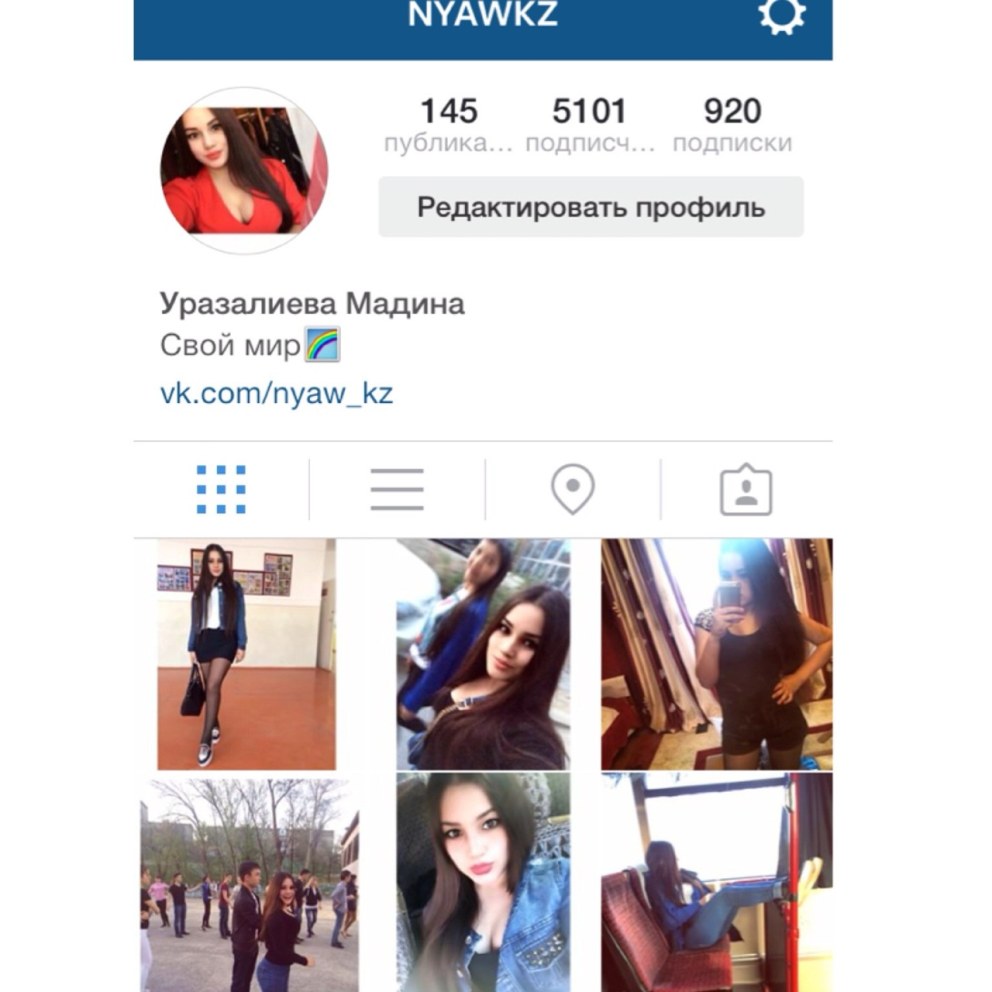
Task: Open tagged photos tab
Action: coord(746,490)
